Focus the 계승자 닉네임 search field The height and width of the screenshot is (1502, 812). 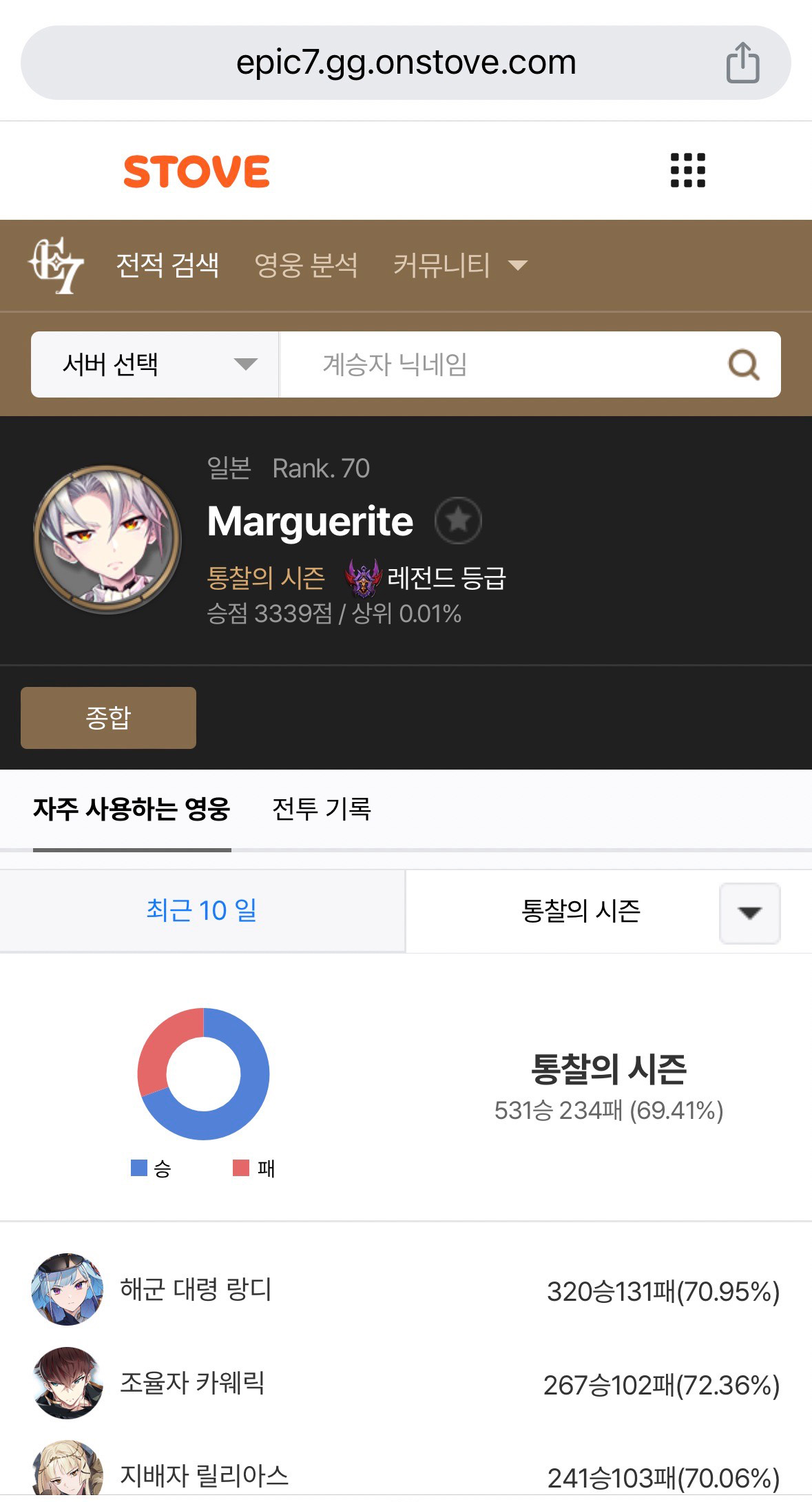click(x=503, y=364)
